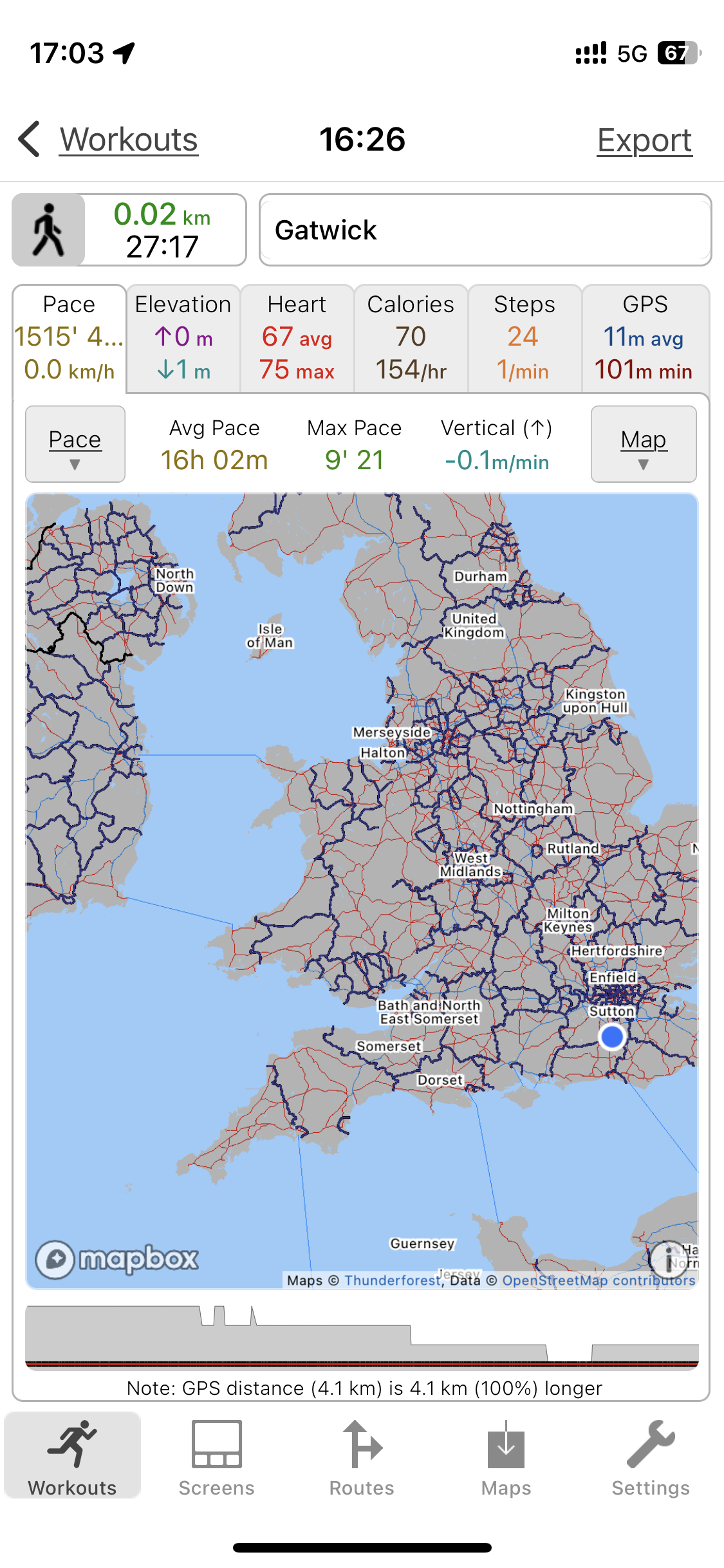Switch to the Screens tab

[217, 1457]
